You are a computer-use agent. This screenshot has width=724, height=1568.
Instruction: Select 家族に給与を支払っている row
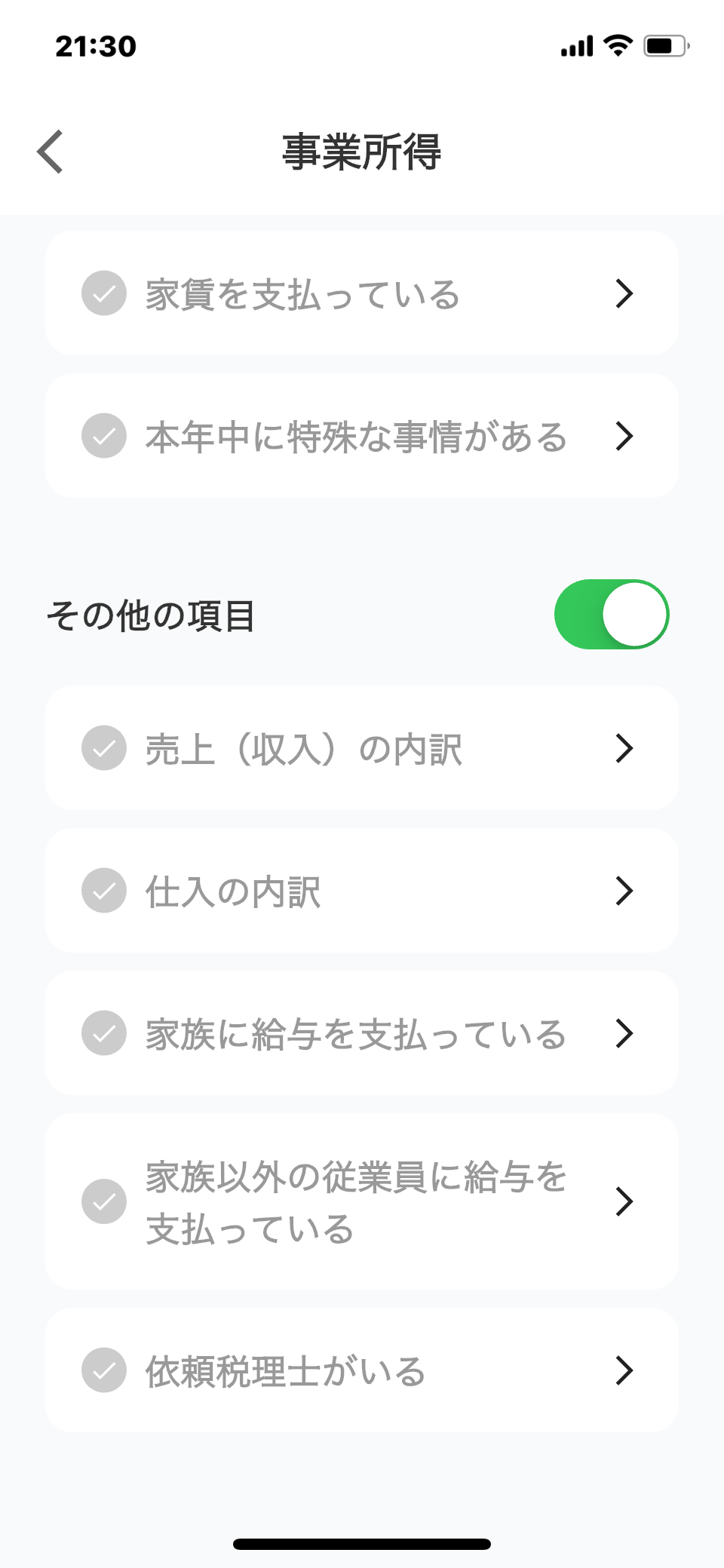click(361, 1033)
